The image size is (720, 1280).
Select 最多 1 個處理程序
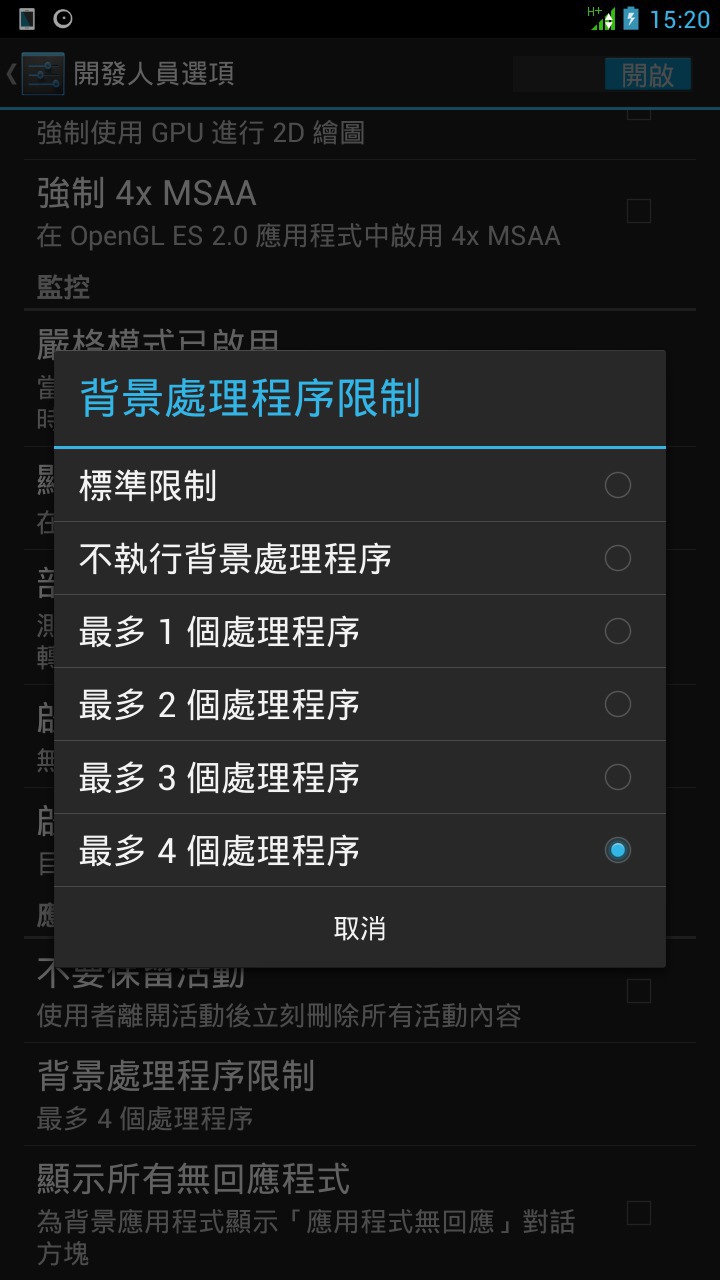[x=360, y=631]
